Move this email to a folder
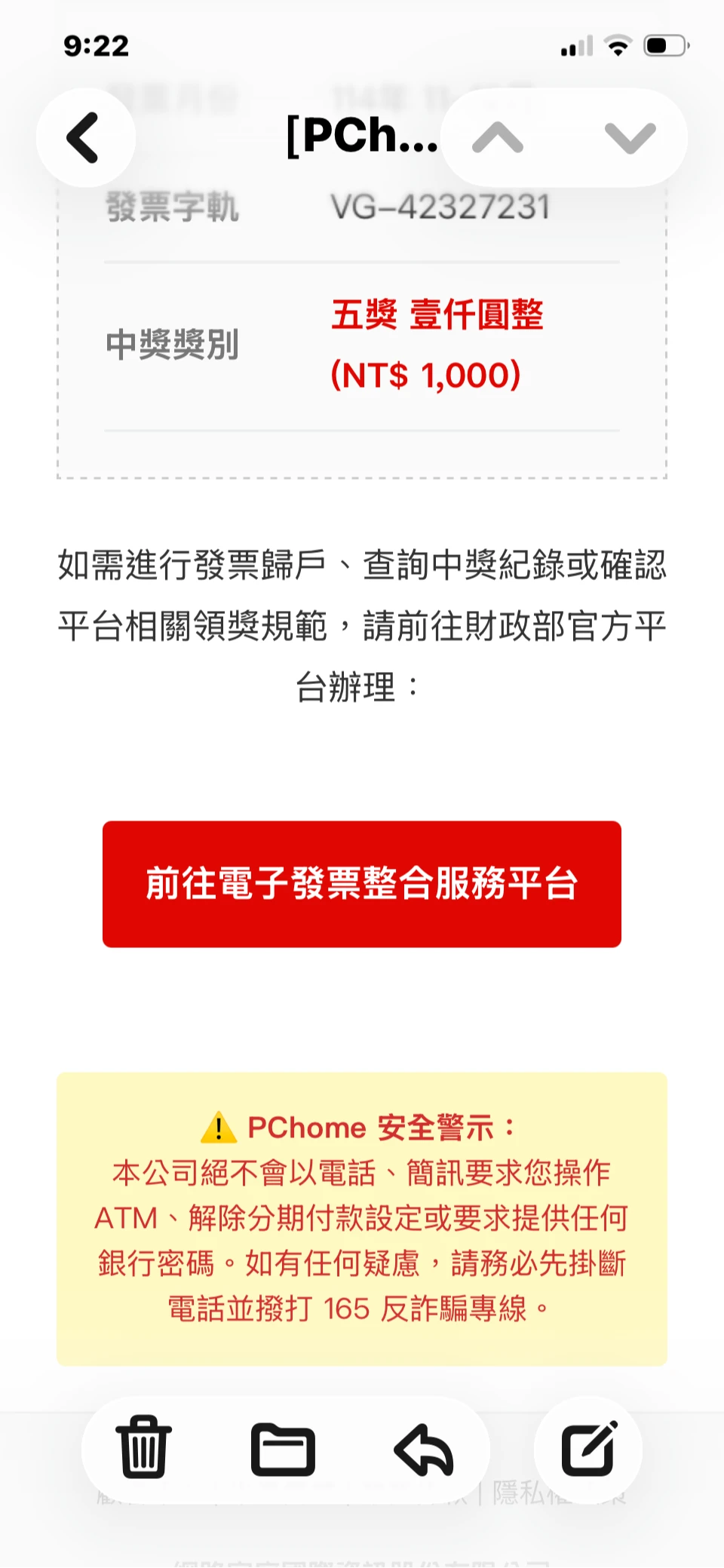 pyautogui.click(x=283, y=1449)
